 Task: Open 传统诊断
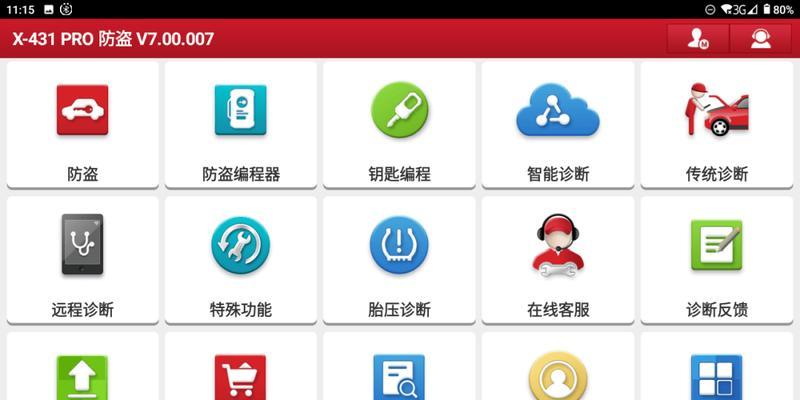[x=716, y=125]
